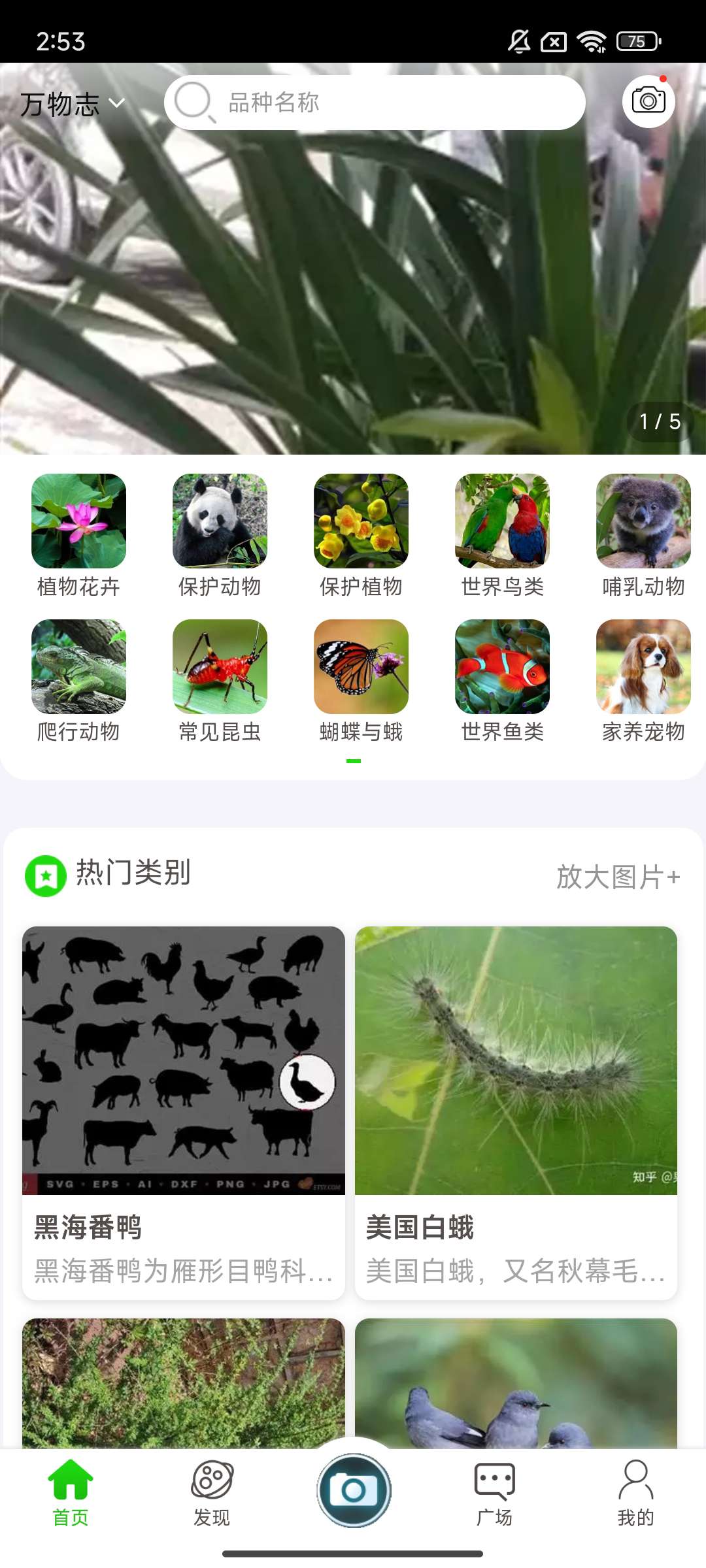706x1568 pixels.
Task: Select the 世界鱼类 clownfish category icon
Action: tap(503, 668)
